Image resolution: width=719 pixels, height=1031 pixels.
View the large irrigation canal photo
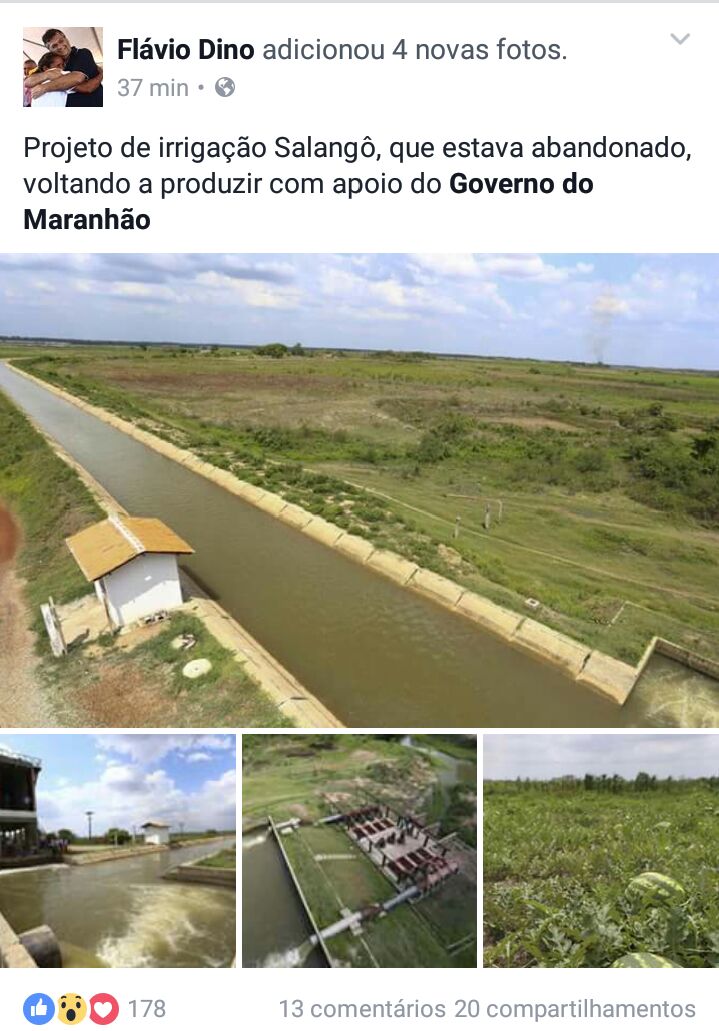359,490
